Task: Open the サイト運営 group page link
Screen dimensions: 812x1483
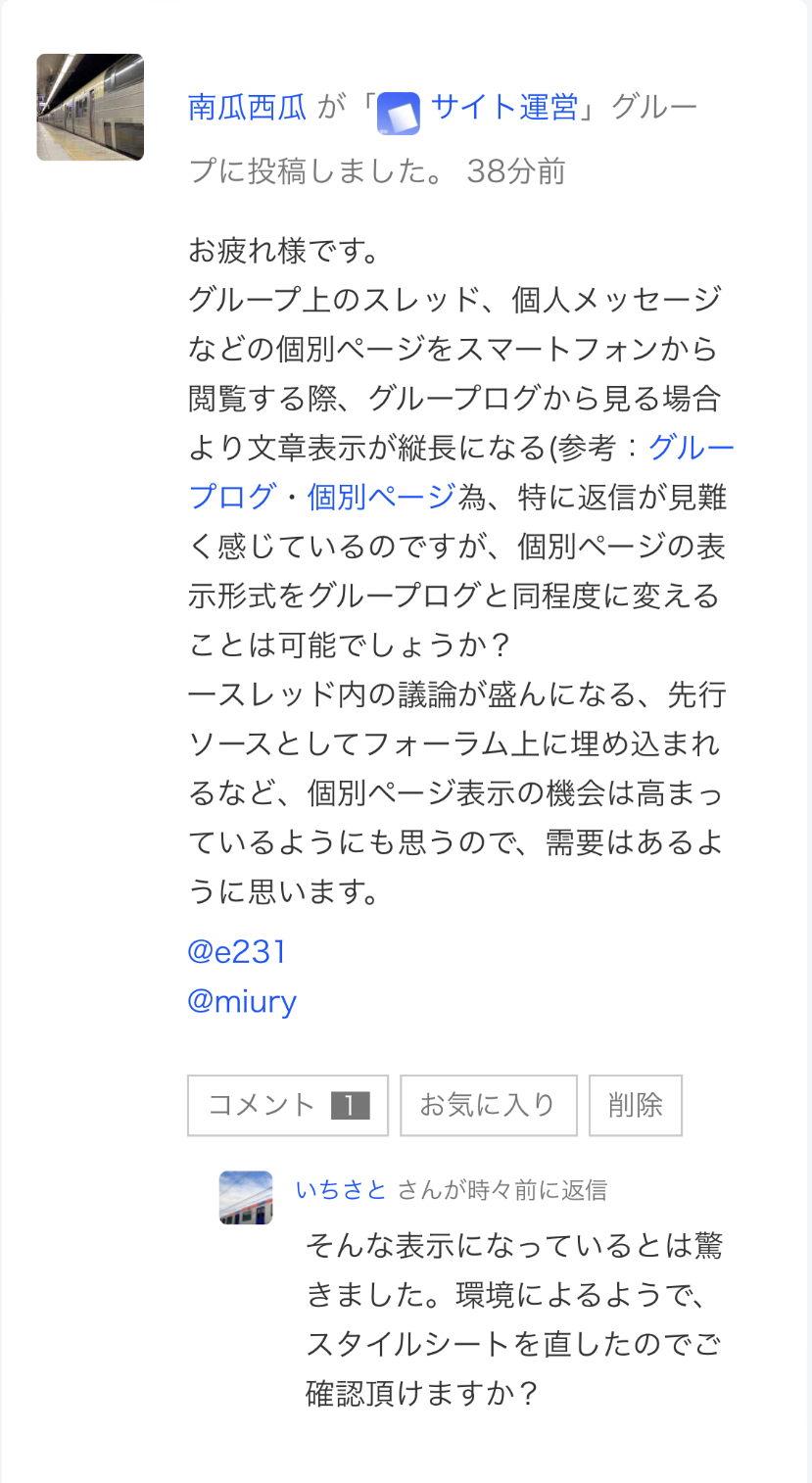Action: (x=504, y=110)
